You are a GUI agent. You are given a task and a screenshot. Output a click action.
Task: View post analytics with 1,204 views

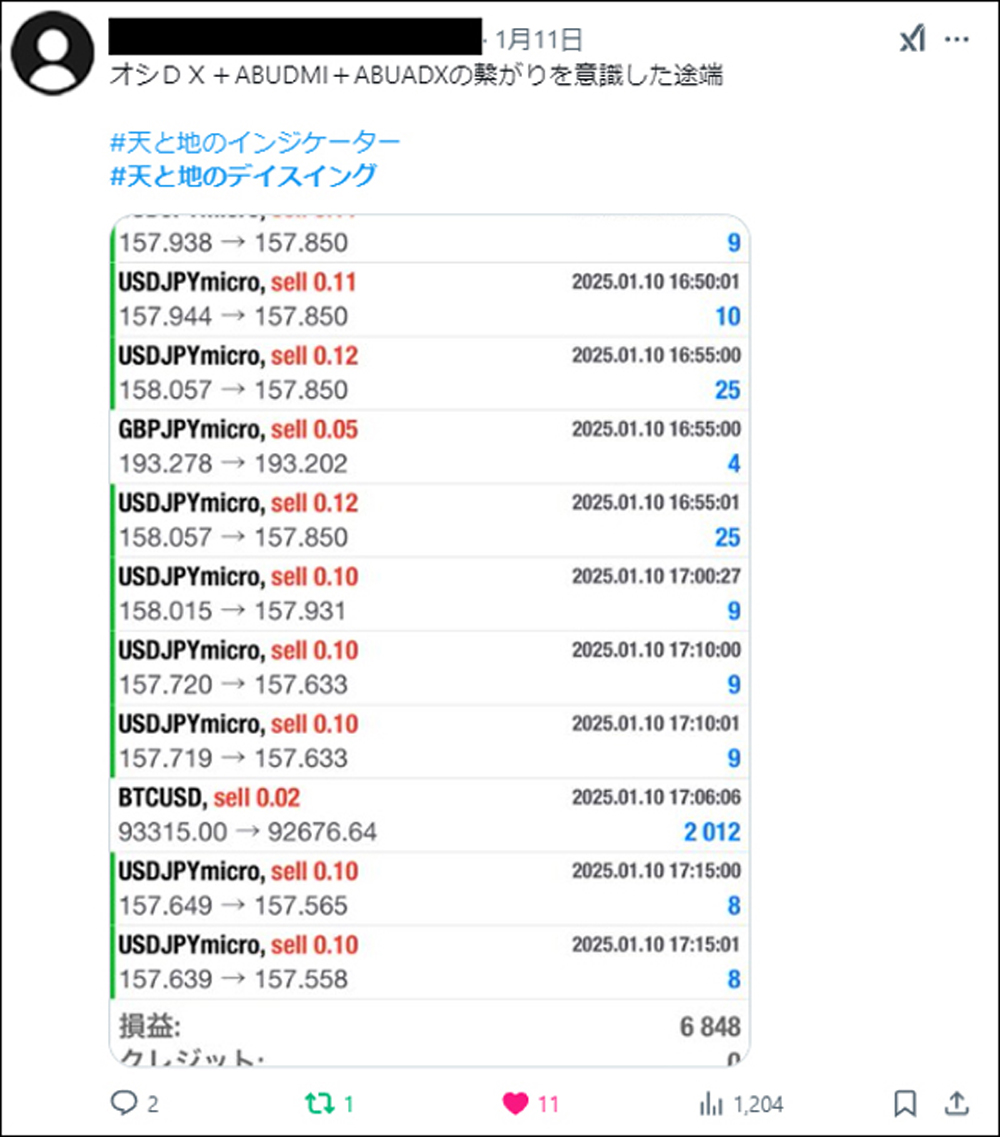coord(712,1103)
